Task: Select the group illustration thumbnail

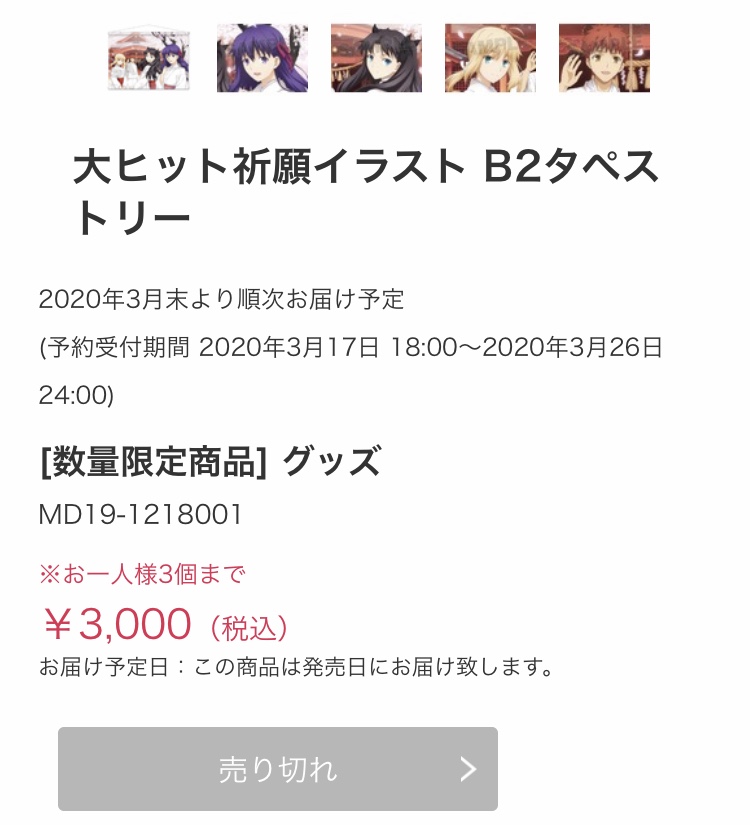Action: click(149, 58)
